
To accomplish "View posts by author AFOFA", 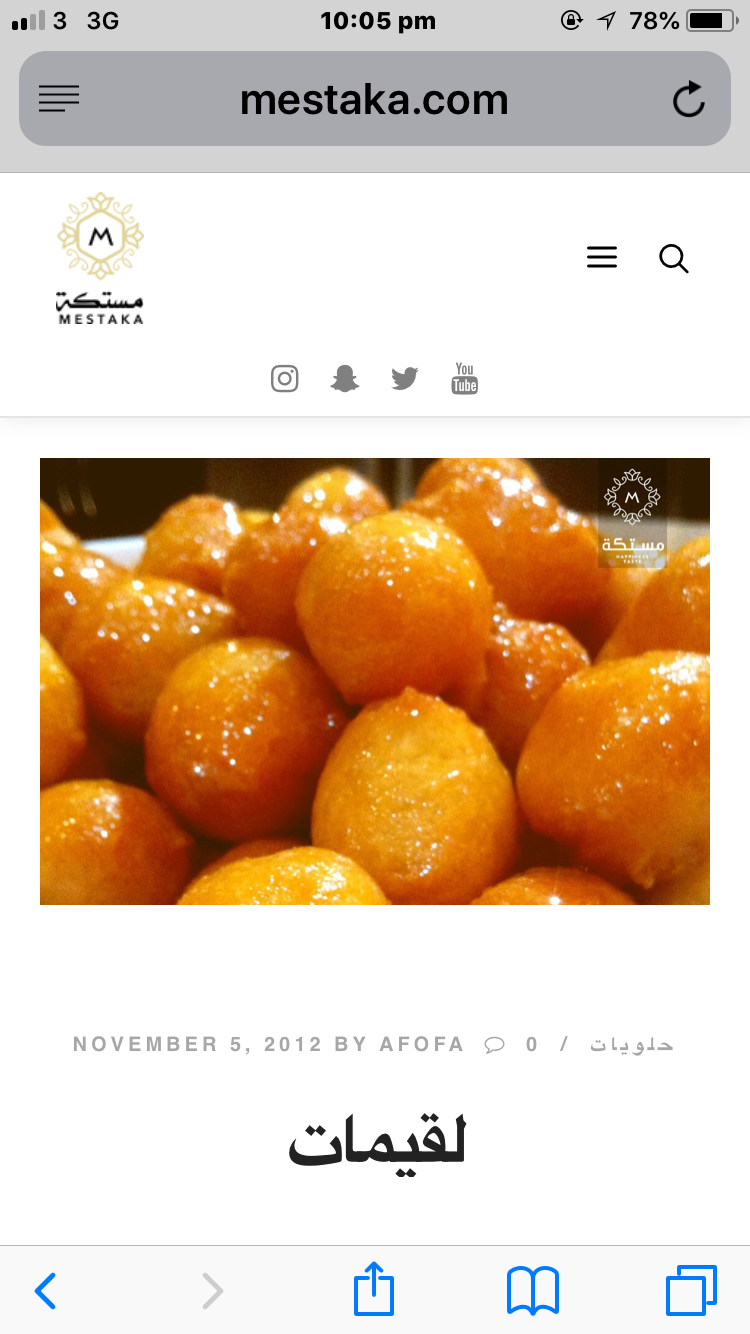I will click(422, 1044).
